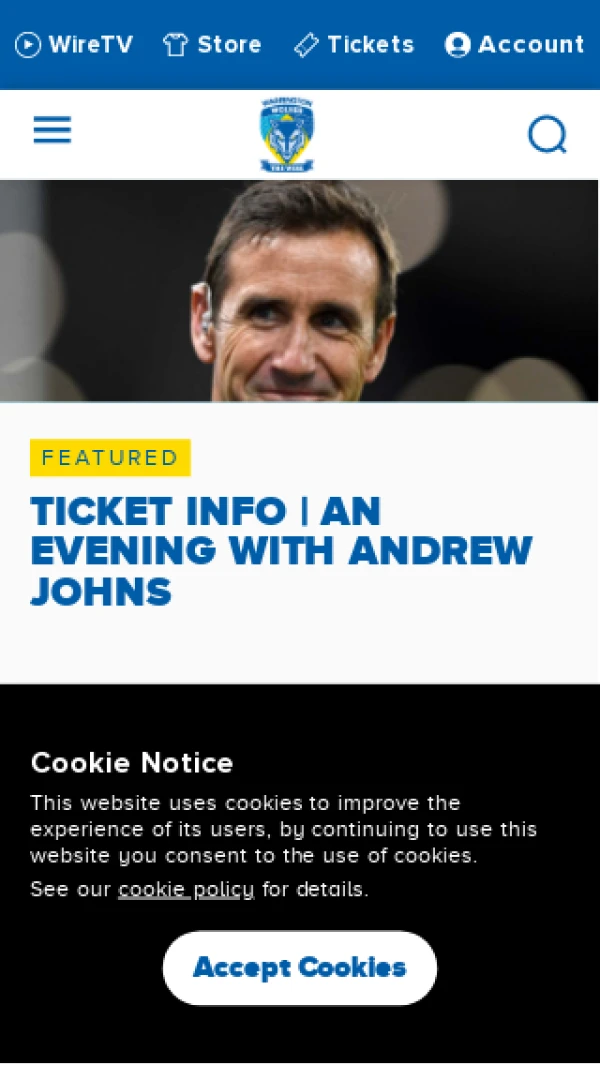This screenshot has width=600, height=1065.
Task: Open the Tickets page
Action: [354, 45]
